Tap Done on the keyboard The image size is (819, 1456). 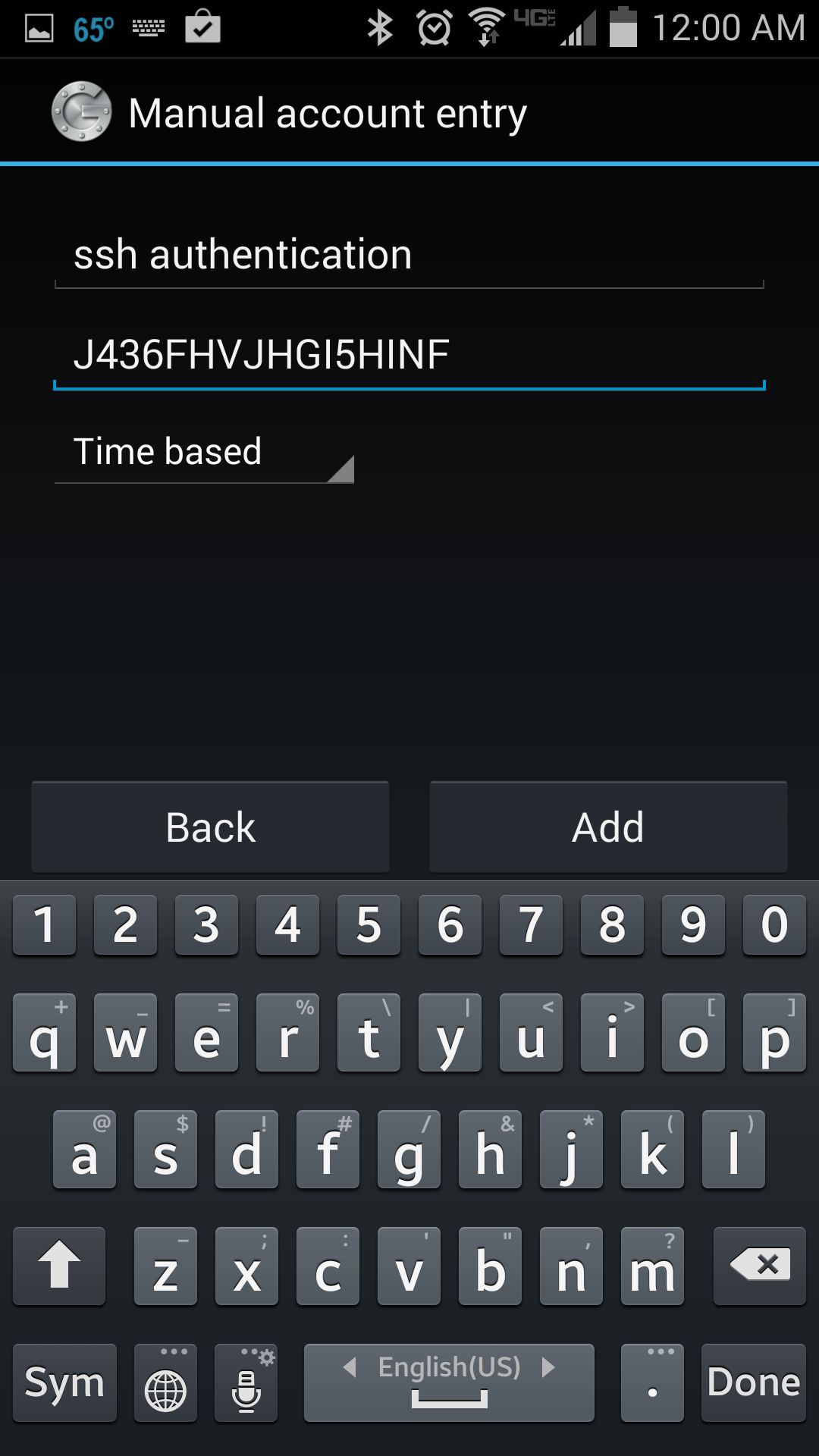click(753, 1382)
